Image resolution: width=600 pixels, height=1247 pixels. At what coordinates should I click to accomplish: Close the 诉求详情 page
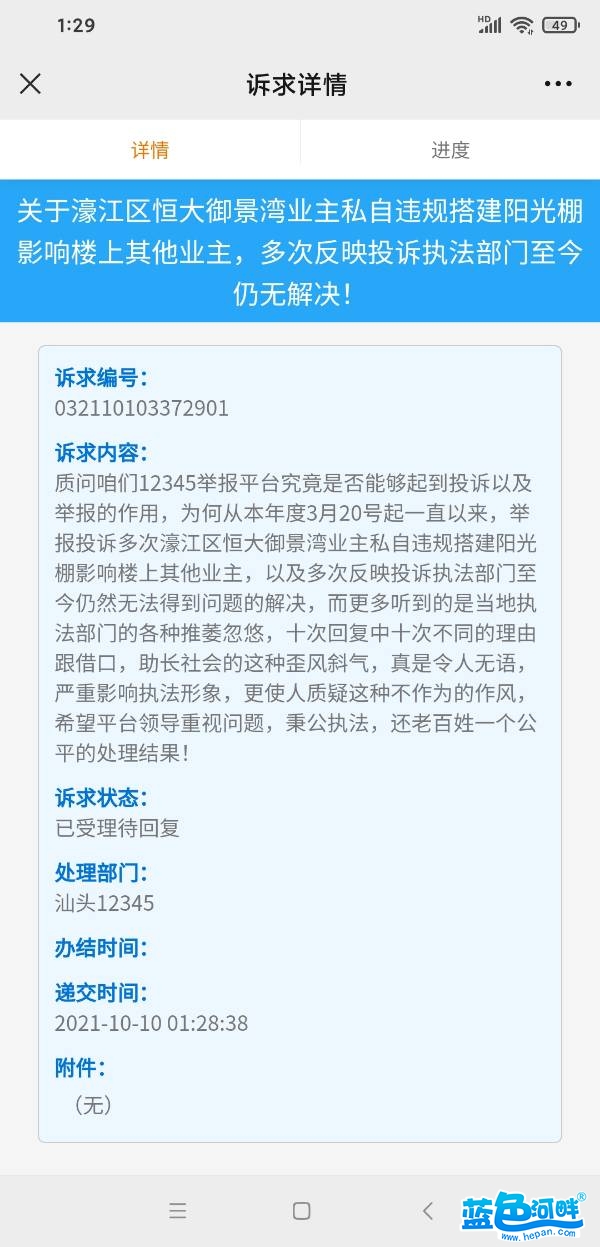pos(31,84)
